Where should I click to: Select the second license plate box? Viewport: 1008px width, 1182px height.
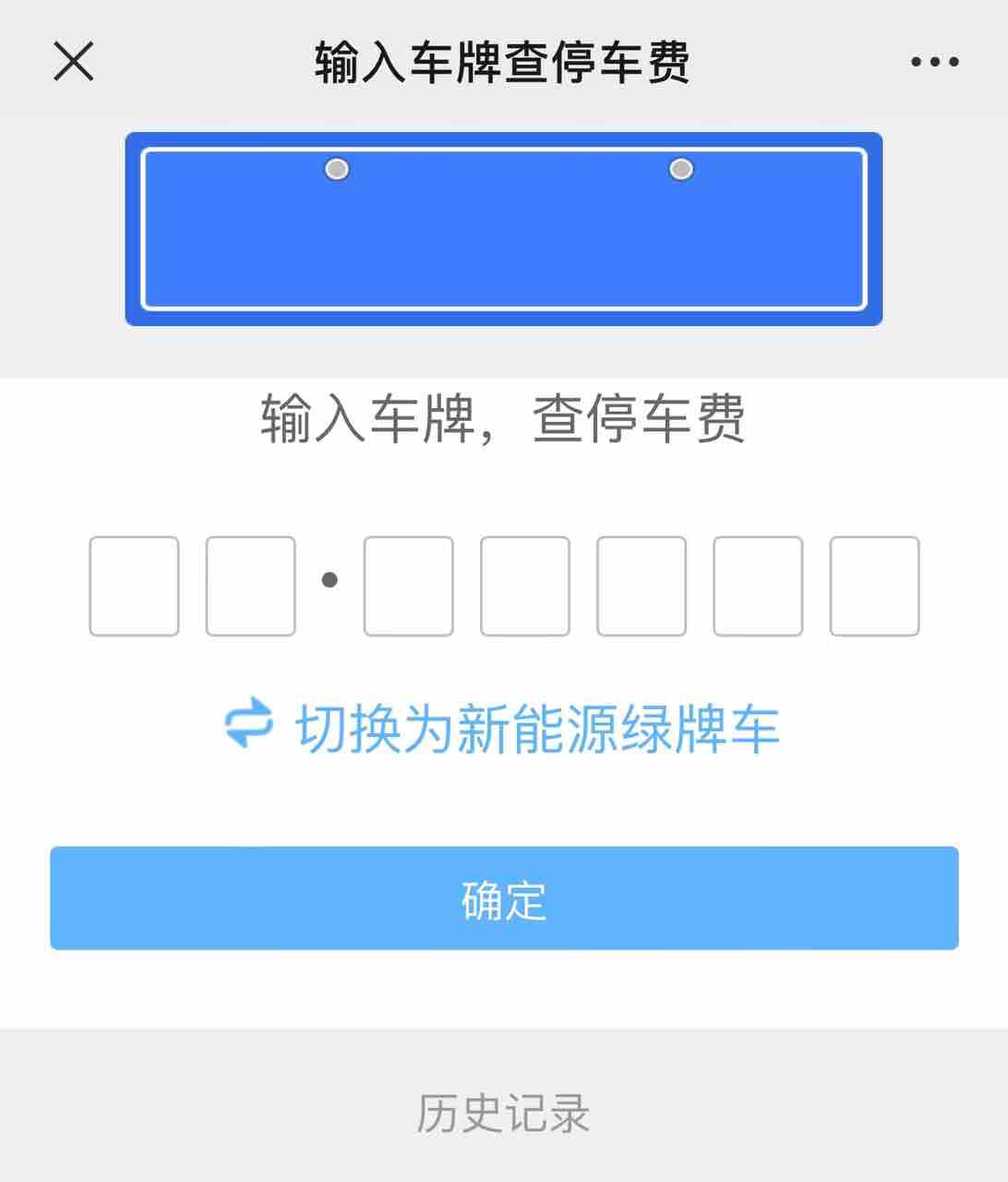pos(250,586)
